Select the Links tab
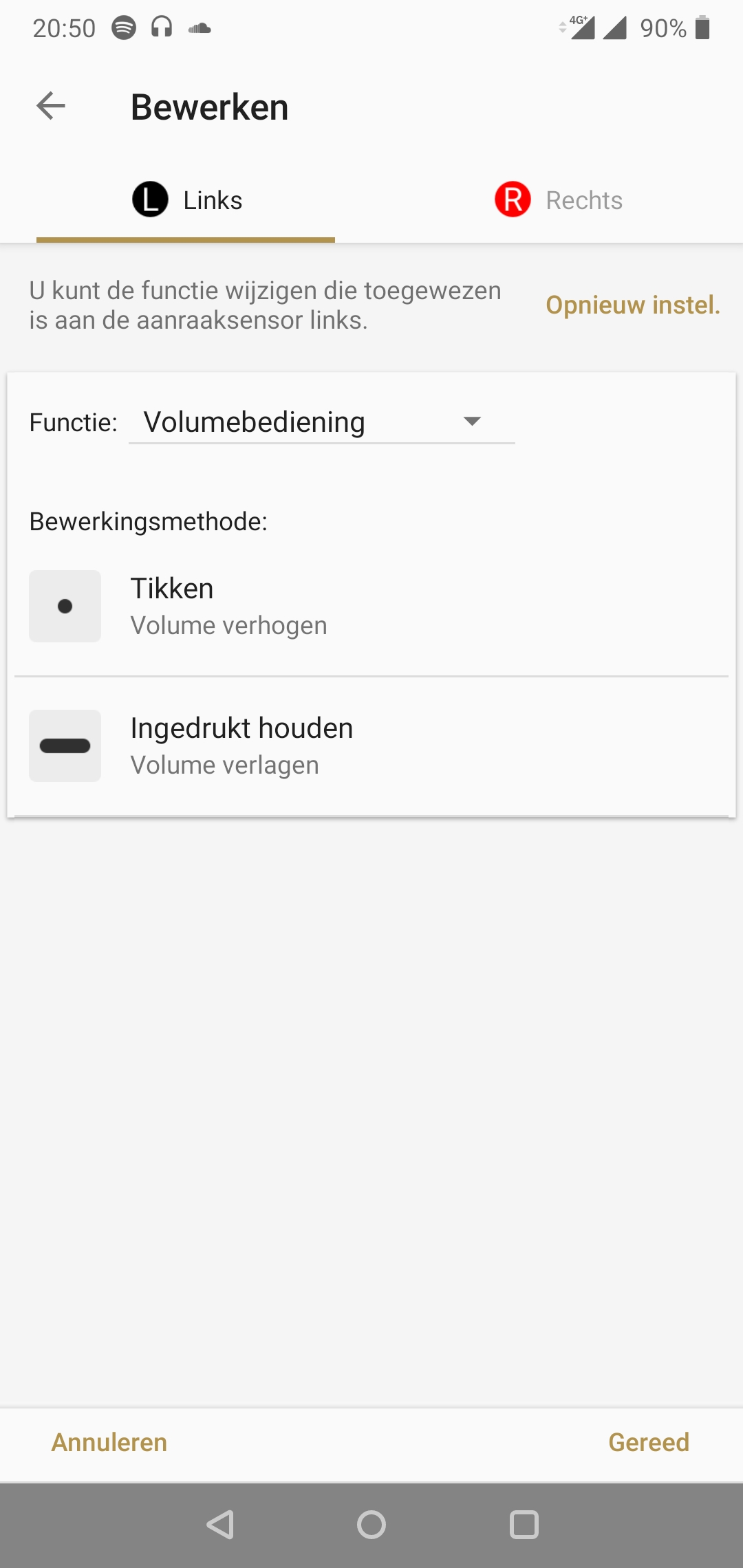743x1568 pixels. 186,200
